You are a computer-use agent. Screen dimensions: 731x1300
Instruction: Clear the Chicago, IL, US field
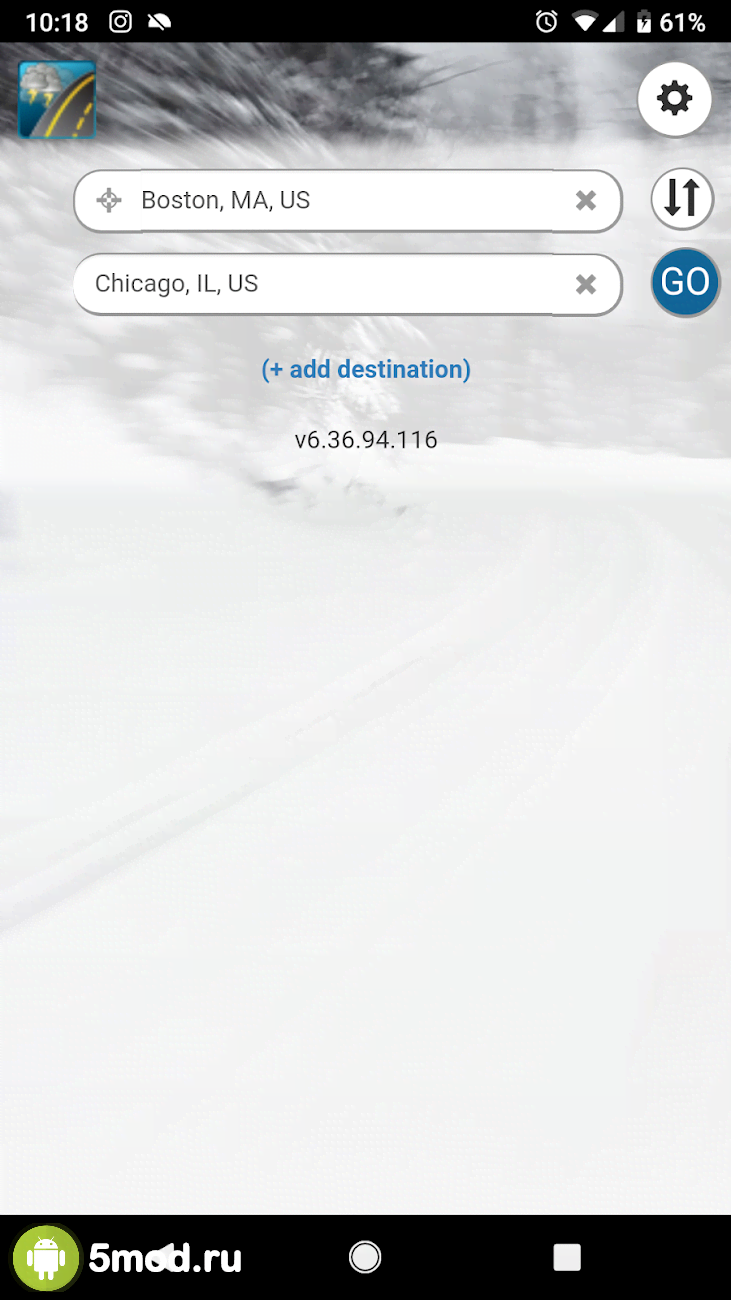[586, 285]
